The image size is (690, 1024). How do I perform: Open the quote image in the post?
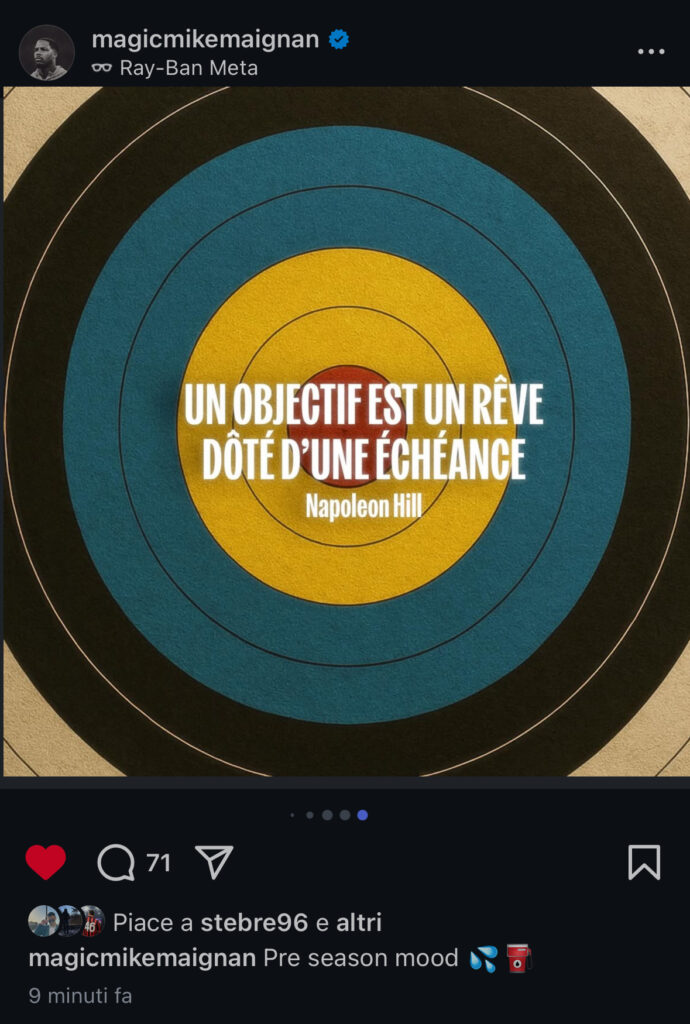(345, 432)
